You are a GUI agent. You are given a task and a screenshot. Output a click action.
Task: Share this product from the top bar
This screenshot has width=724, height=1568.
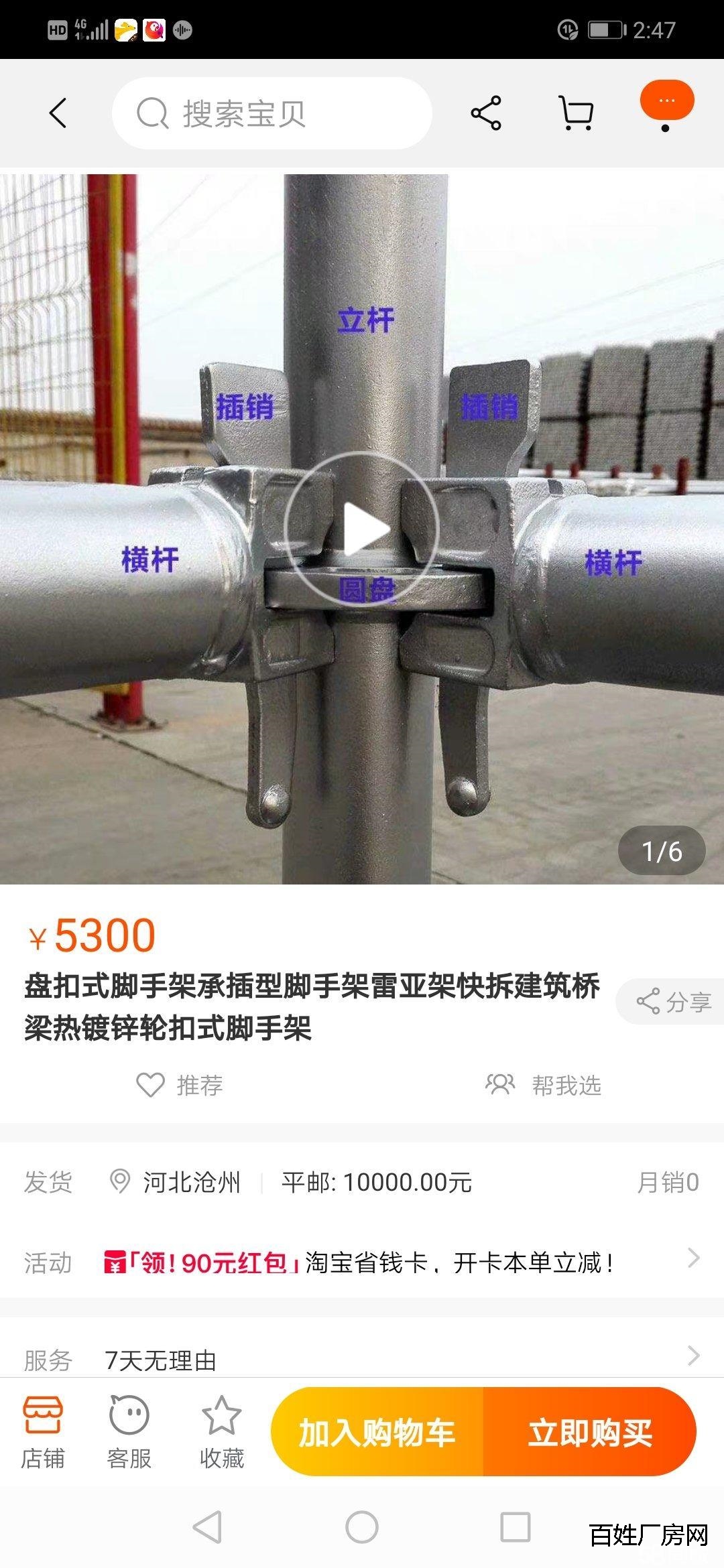click(486, 113)
